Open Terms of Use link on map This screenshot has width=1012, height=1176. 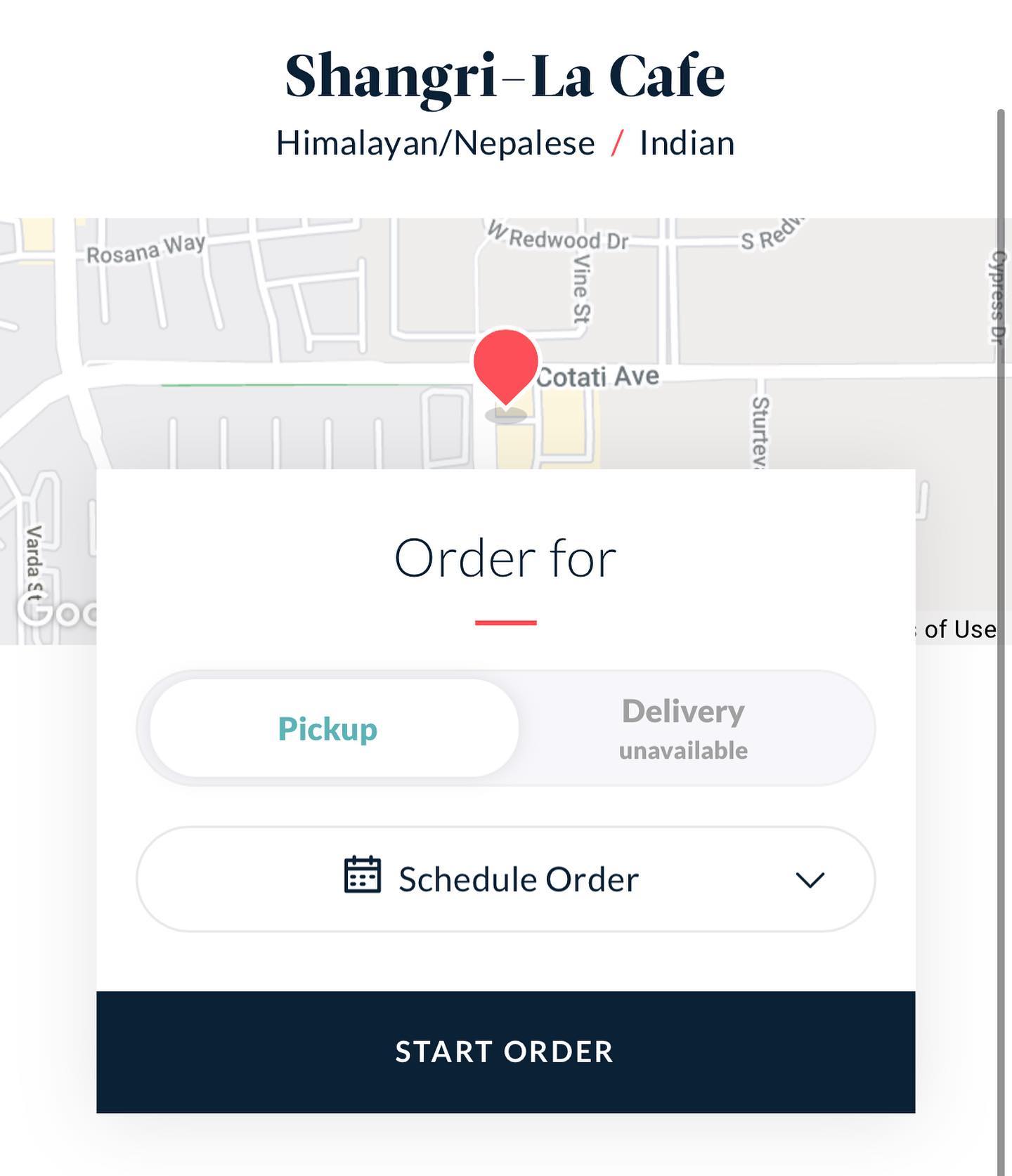point(959,629)
